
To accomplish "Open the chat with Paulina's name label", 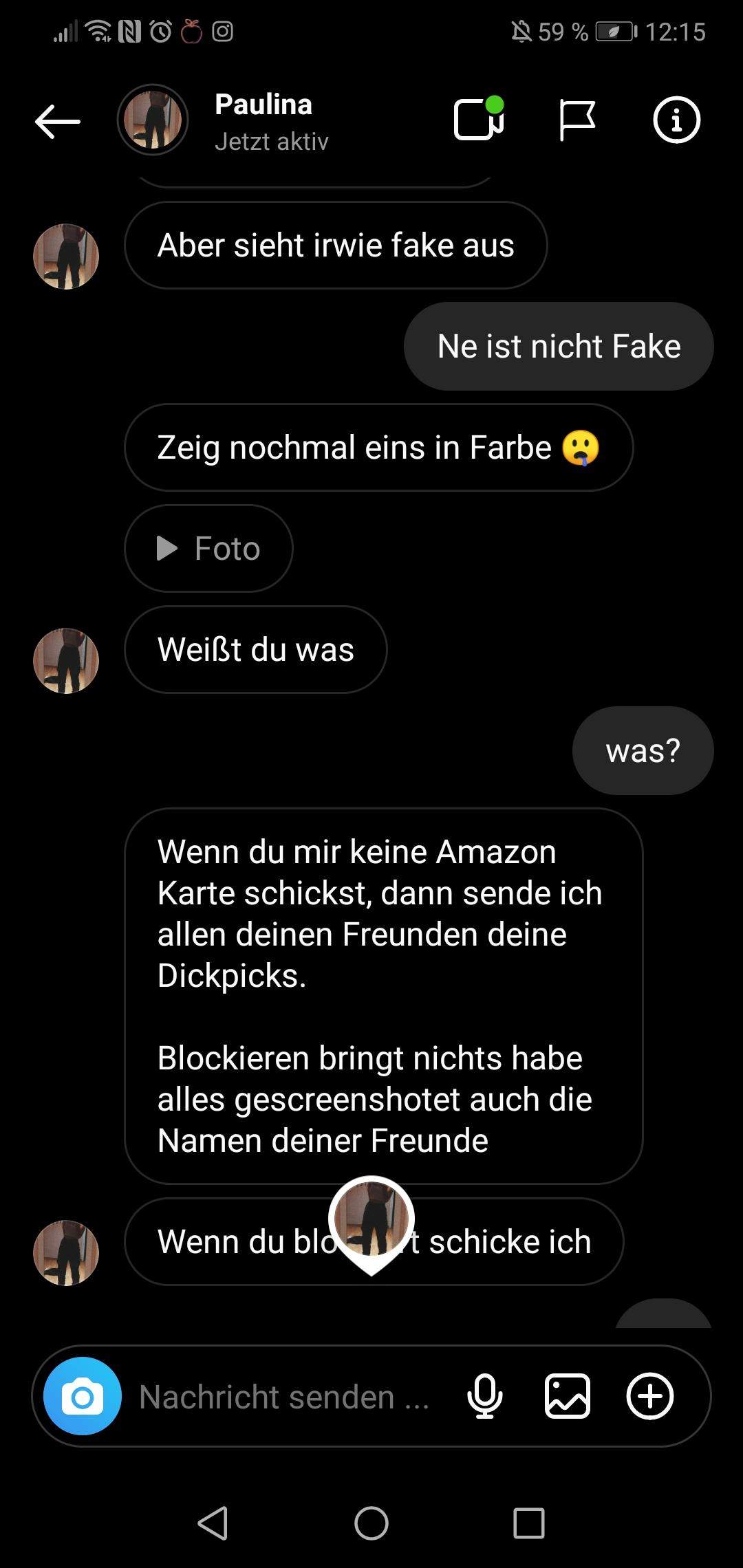I will tap(263, 105).
